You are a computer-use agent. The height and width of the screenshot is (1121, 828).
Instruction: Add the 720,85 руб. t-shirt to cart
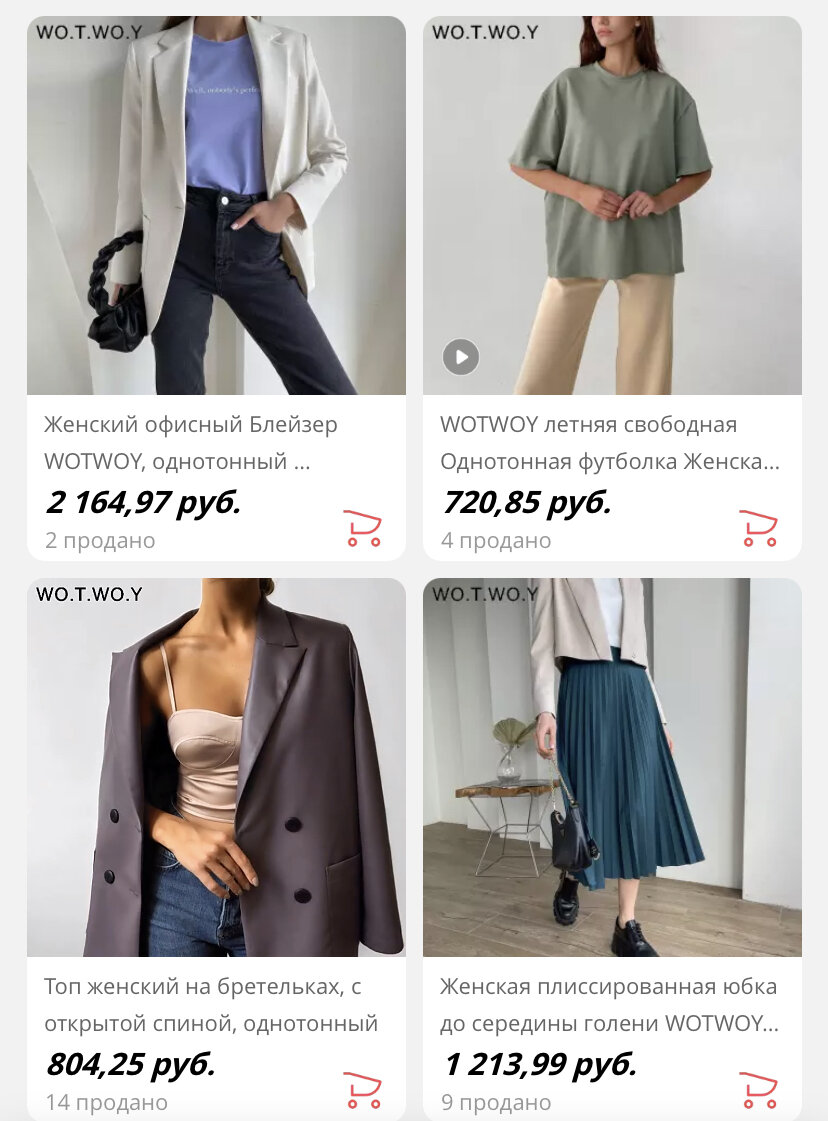[758, 528]
